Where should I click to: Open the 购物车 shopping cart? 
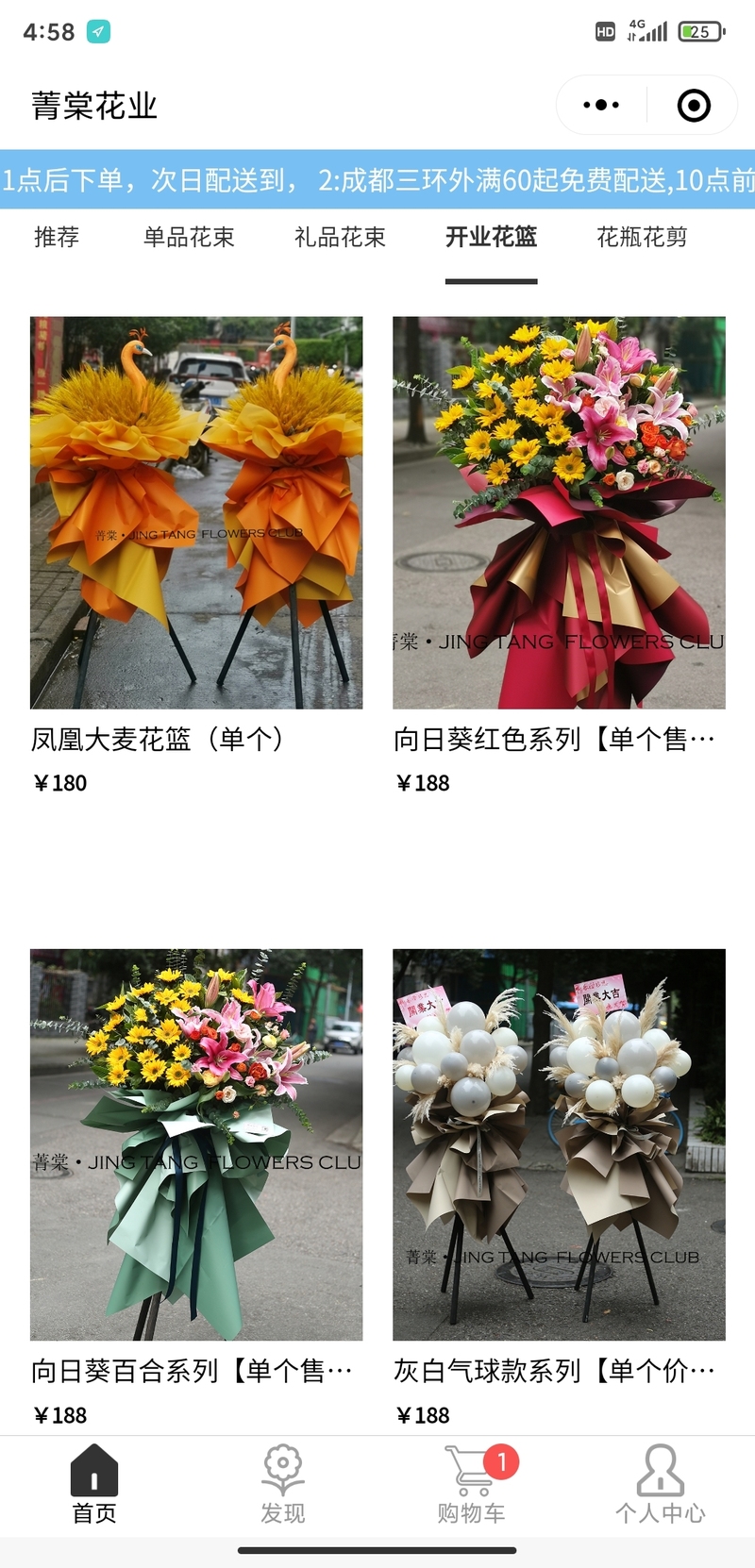tap(471, 1485)
